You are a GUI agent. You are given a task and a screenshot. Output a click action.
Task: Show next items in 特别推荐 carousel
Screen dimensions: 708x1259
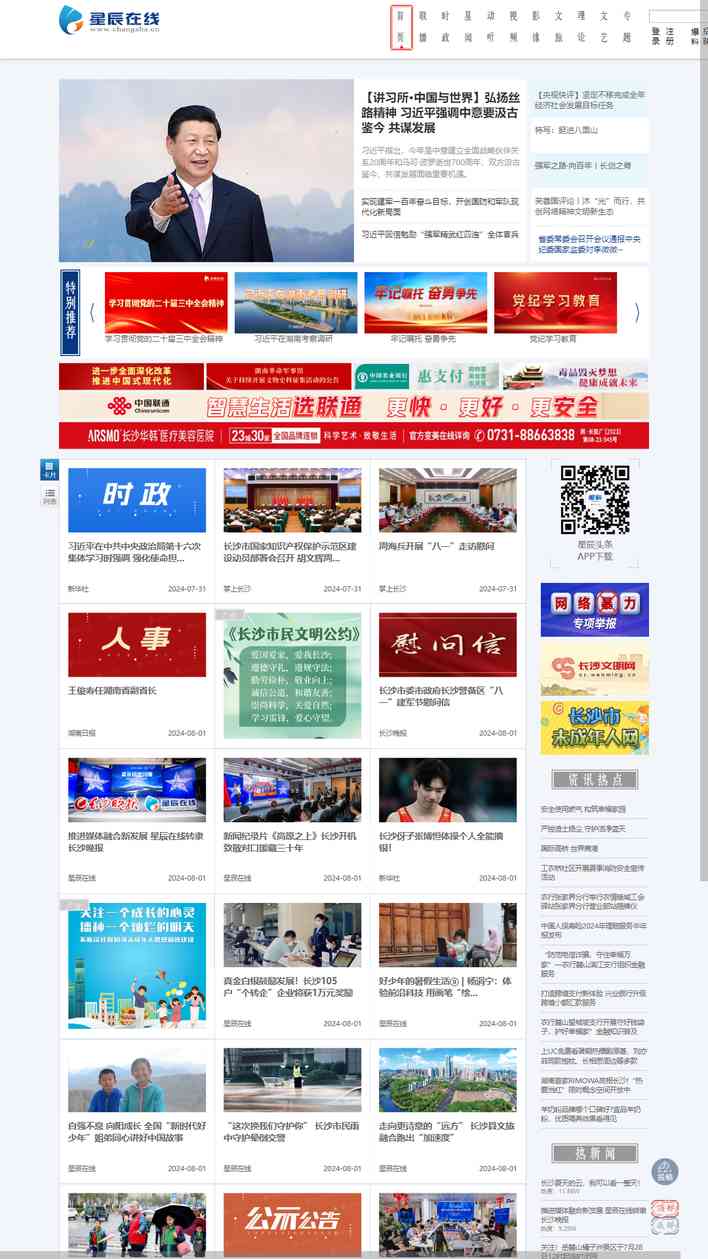point(636,312)
